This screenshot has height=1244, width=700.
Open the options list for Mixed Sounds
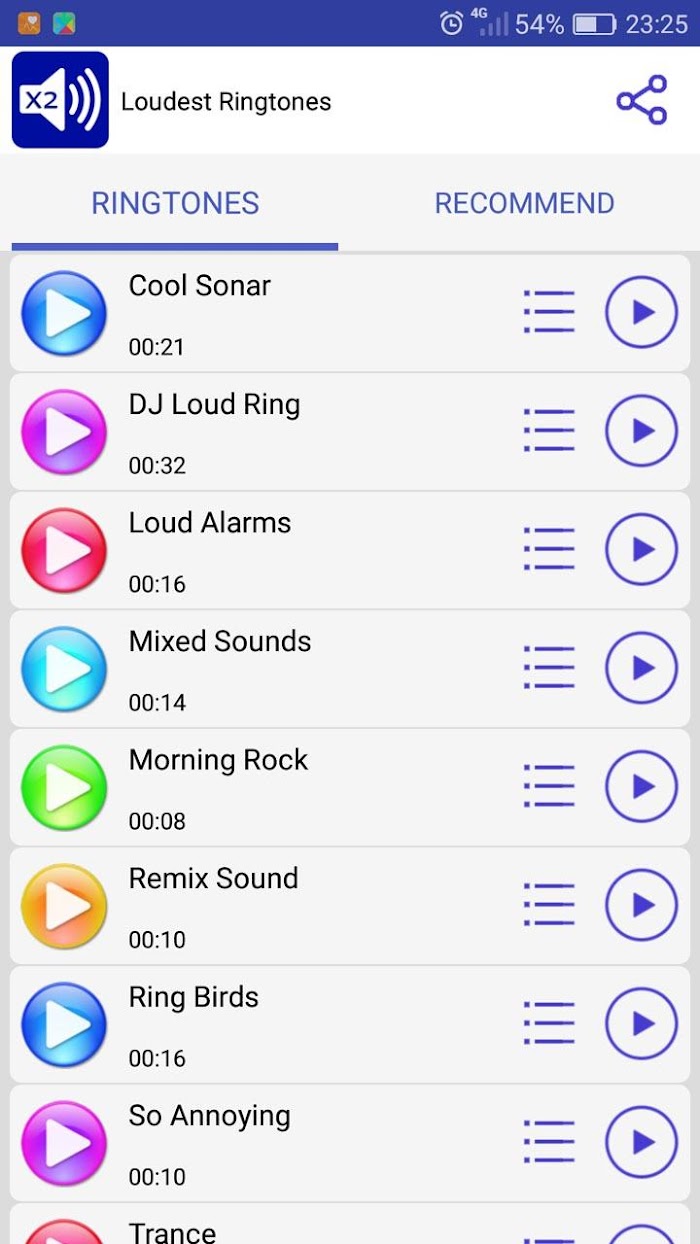pos(549,668)
